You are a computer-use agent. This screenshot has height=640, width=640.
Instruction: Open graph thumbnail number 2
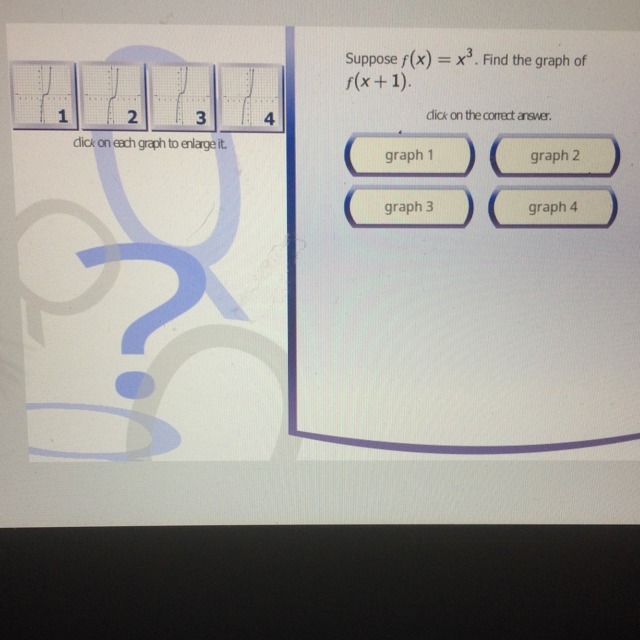pyautogui.click(x=110, y=95)
